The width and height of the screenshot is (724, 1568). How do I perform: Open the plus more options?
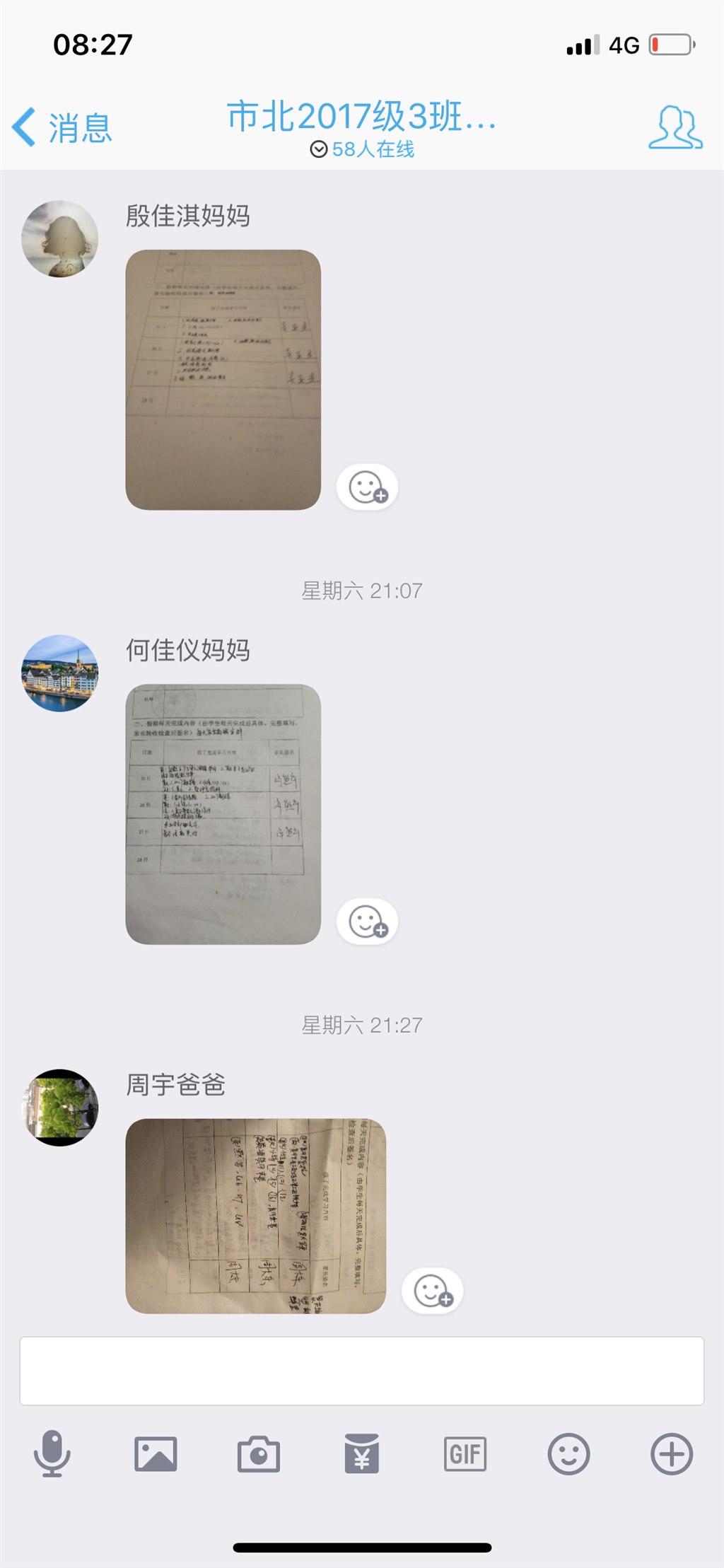point(671,1453)
